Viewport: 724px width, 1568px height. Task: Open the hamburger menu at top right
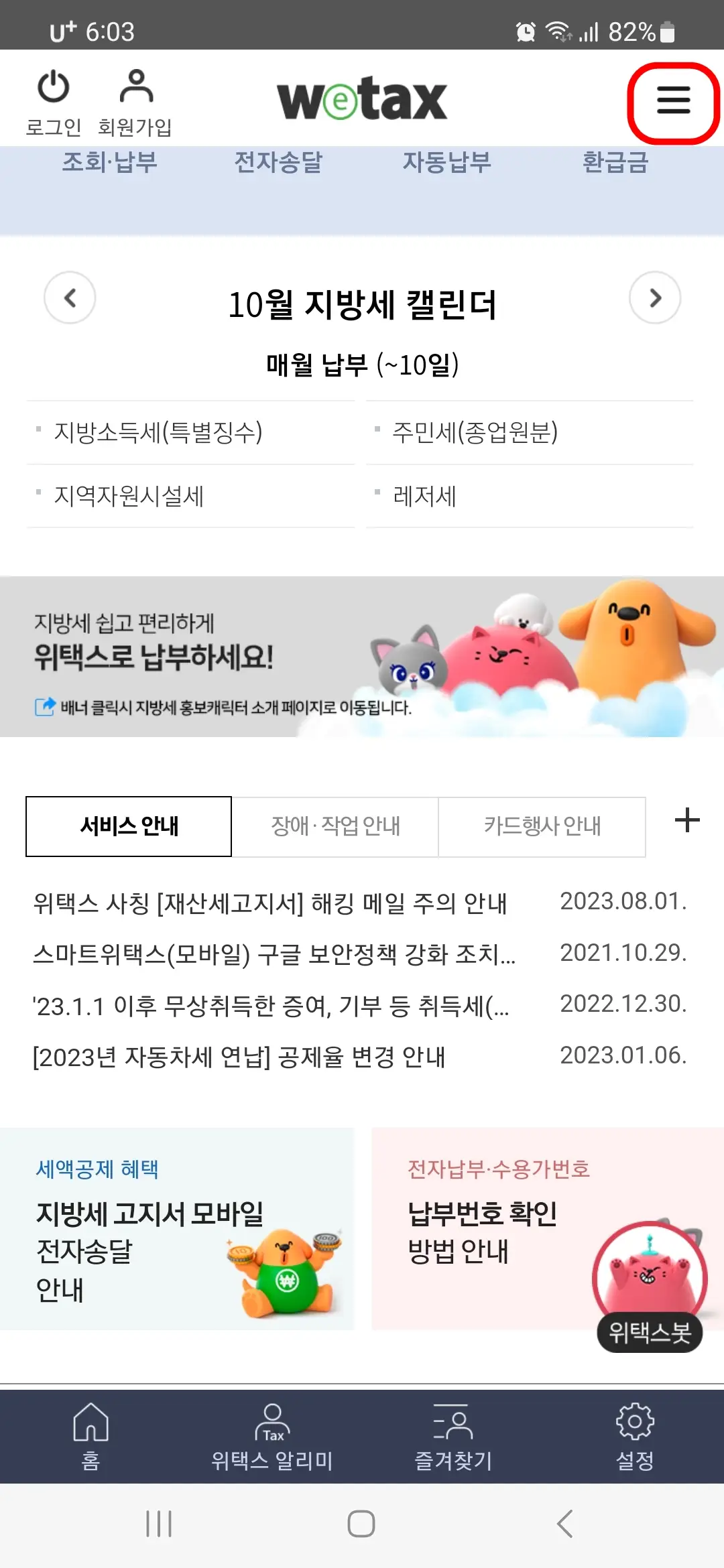(x=672, y=102)
